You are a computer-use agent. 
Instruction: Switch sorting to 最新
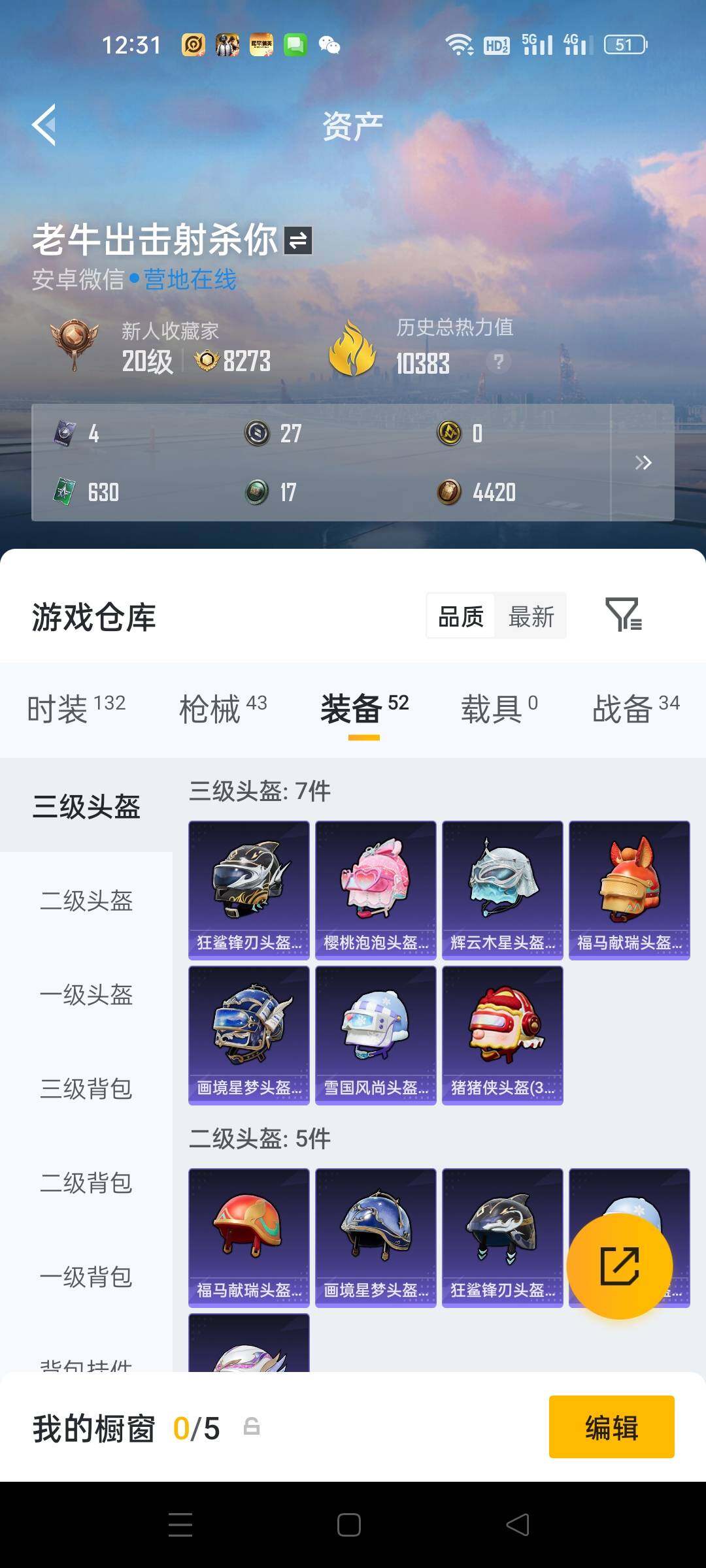532,615
